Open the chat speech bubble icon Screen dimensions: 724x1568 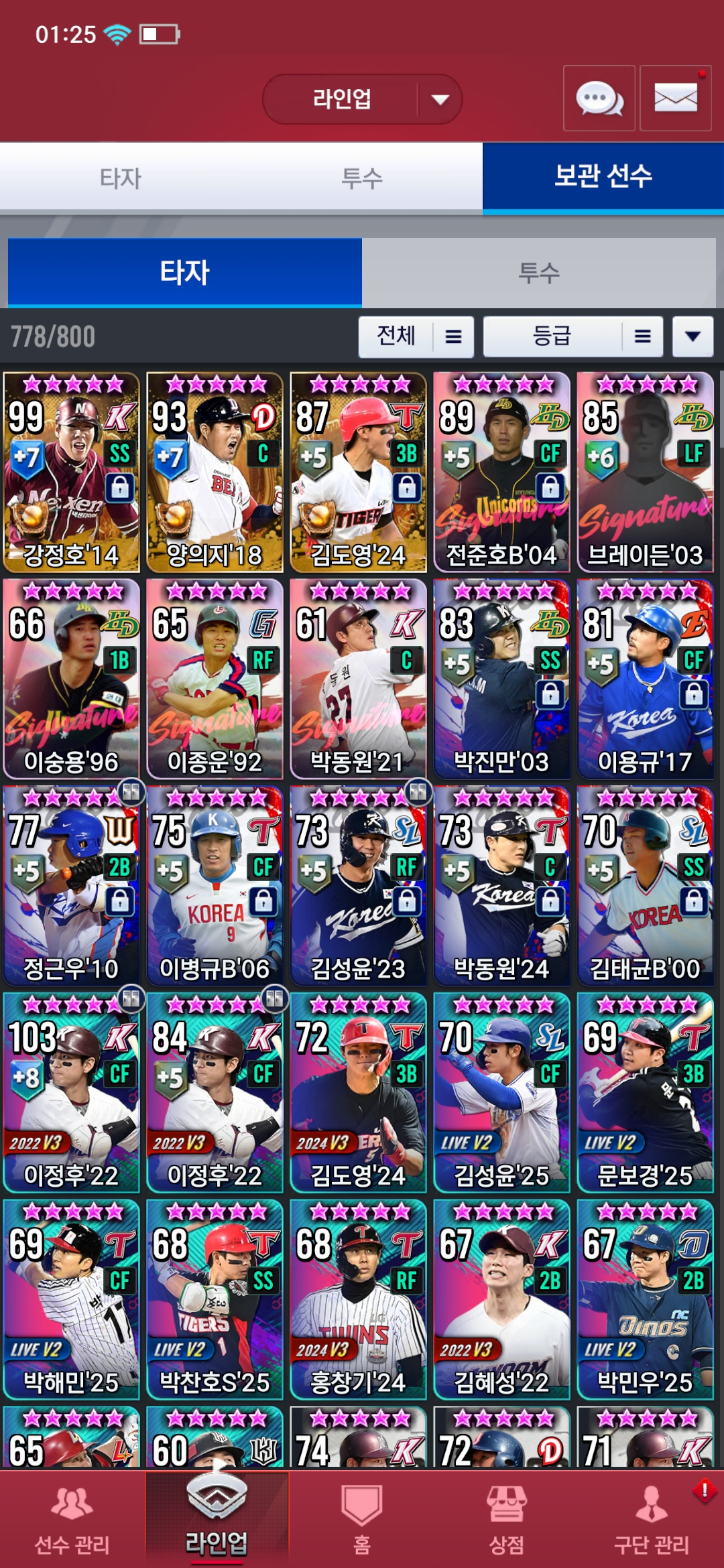599,99
